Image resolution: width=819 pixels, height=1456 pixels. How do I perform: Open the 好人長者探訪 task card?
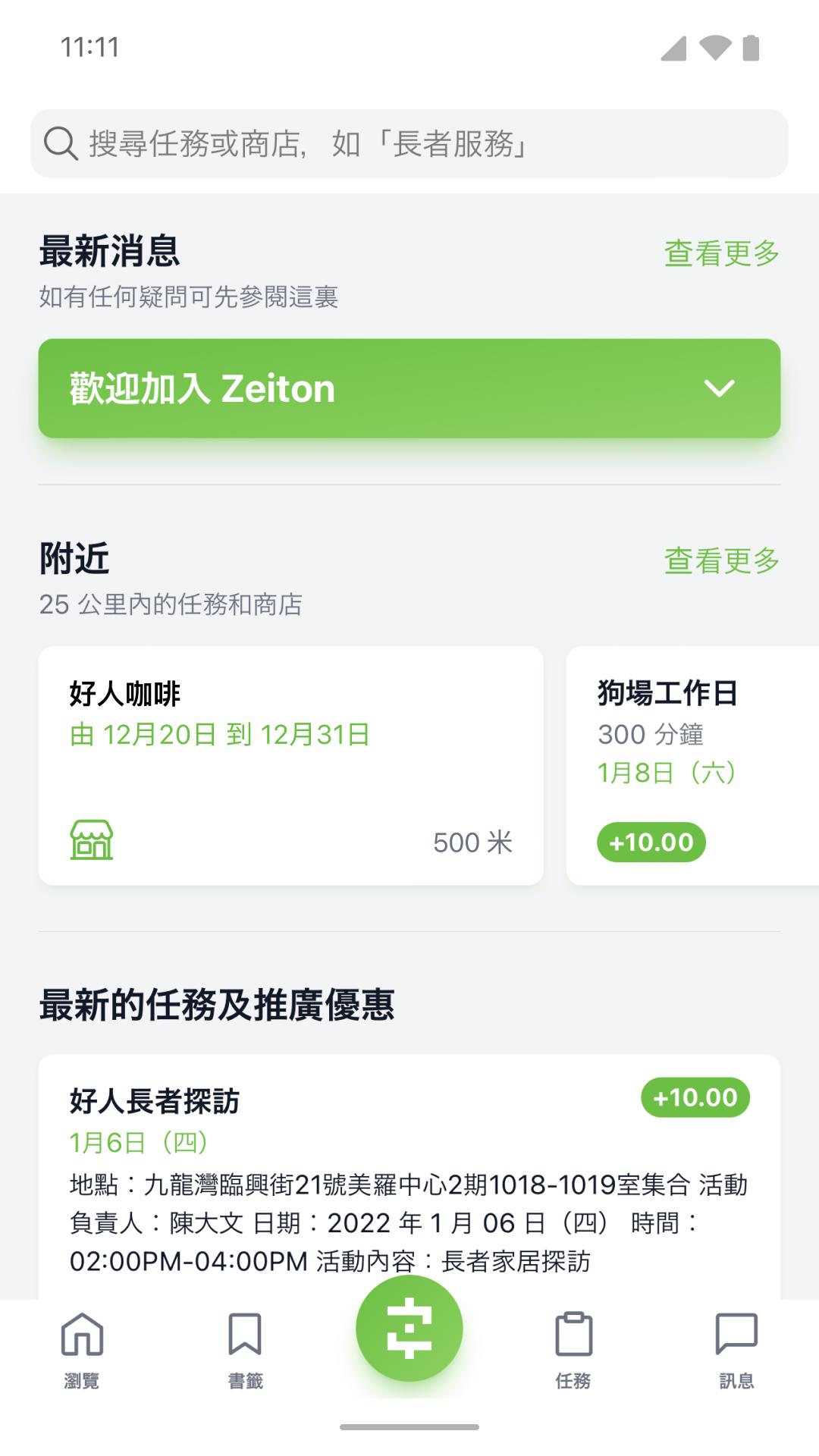[x=409, y=1177]
